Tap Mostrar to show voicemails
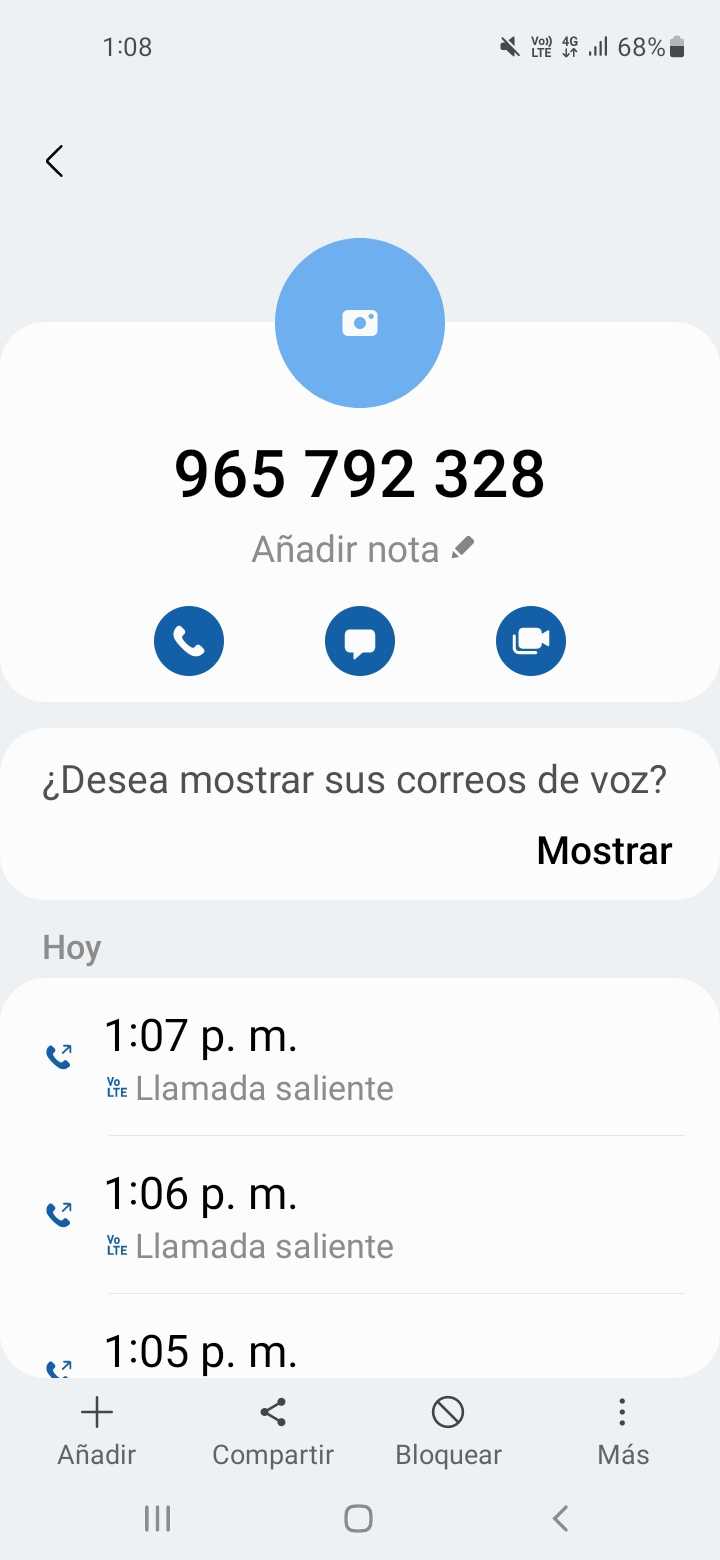This screenshot has height=1560, width=720. pyautogui.click(x=604, y=850)
